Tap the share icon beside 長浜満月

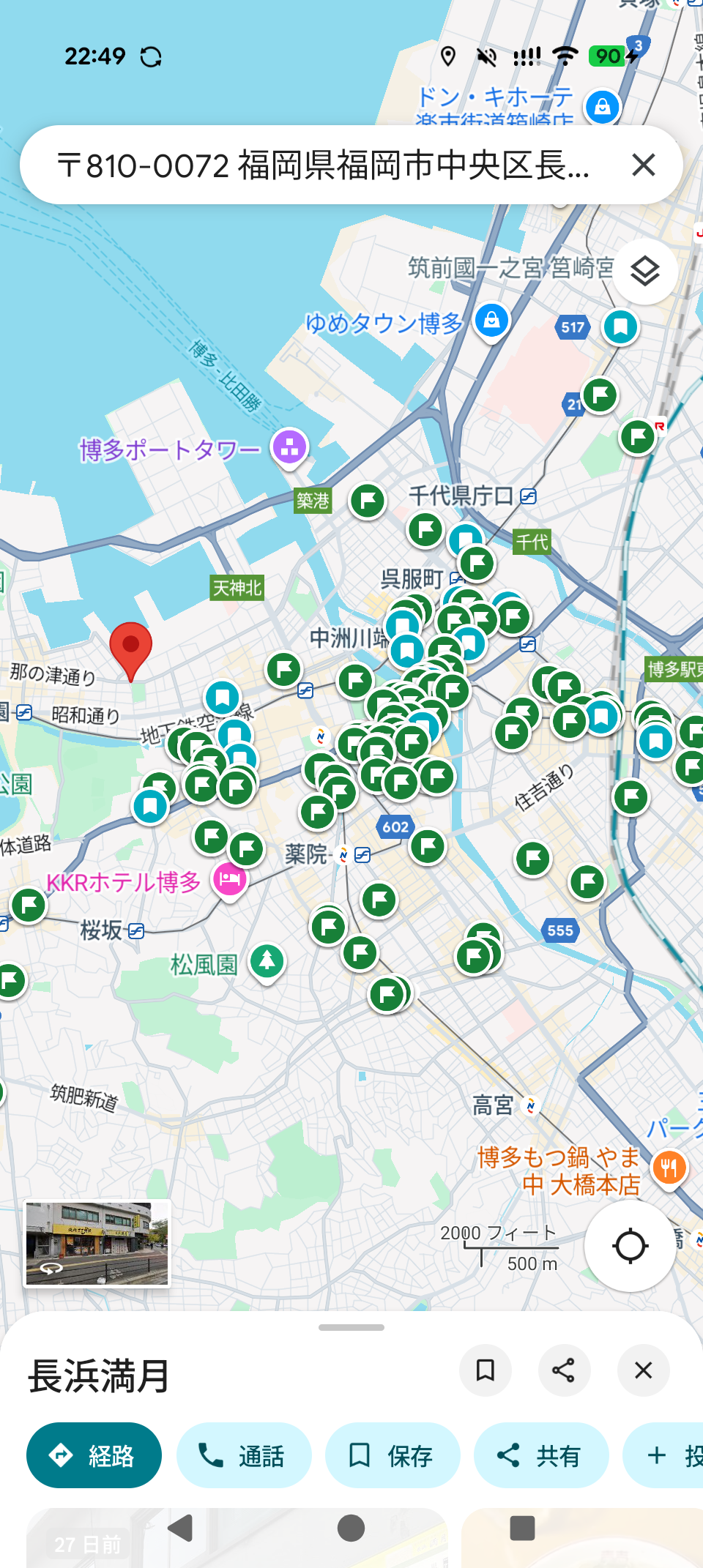pyautogui.click(x=563, y=1370)
